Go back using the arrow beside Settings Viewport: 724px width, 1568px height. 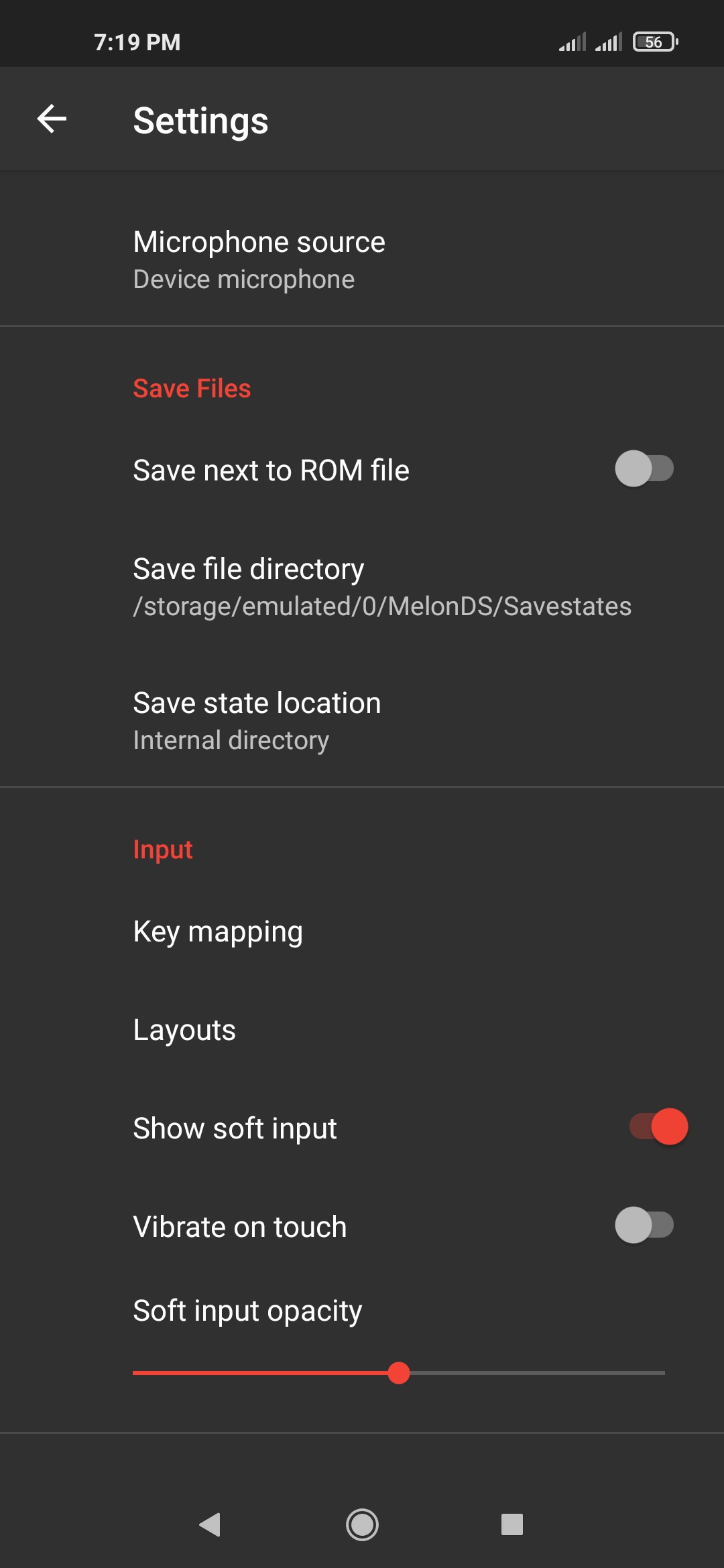pos(52,119)
